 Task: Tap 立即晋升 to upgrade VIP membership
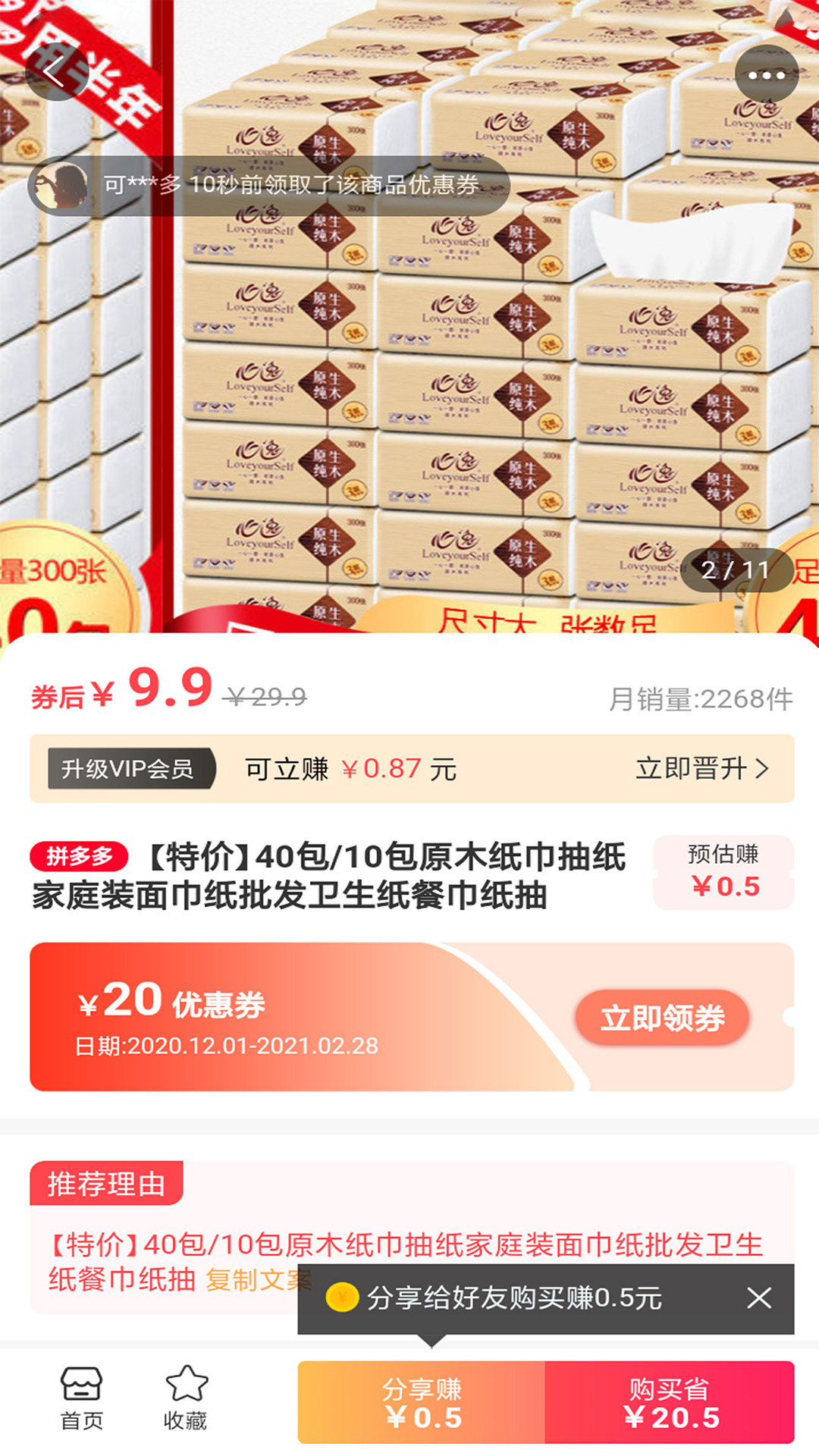pyautogui.click(x=702, y=768)
